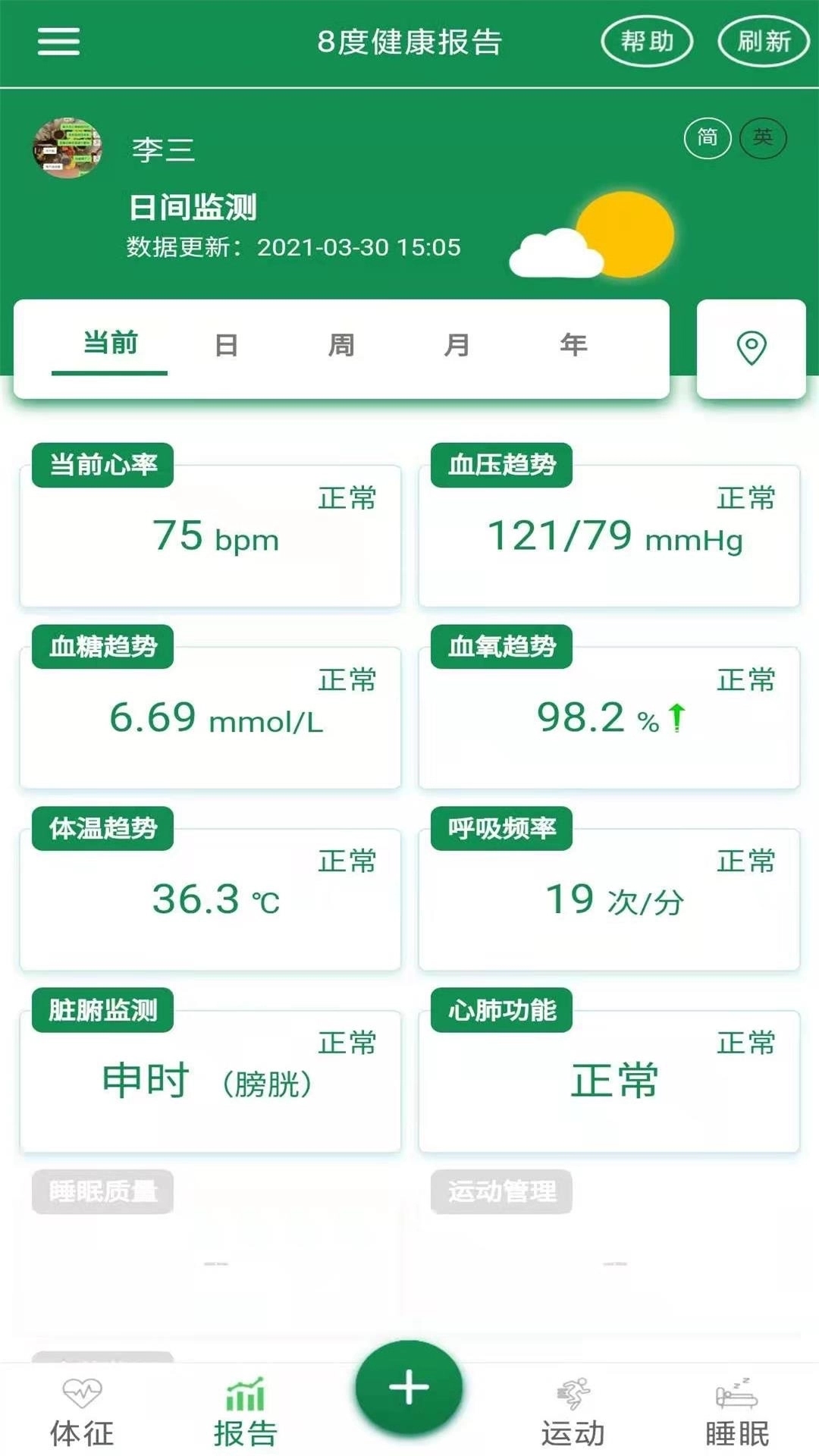The width and height of the screenshot is (819, 1456).
Task: Tap the location pin icon
Action: click(x=750, y=347)
